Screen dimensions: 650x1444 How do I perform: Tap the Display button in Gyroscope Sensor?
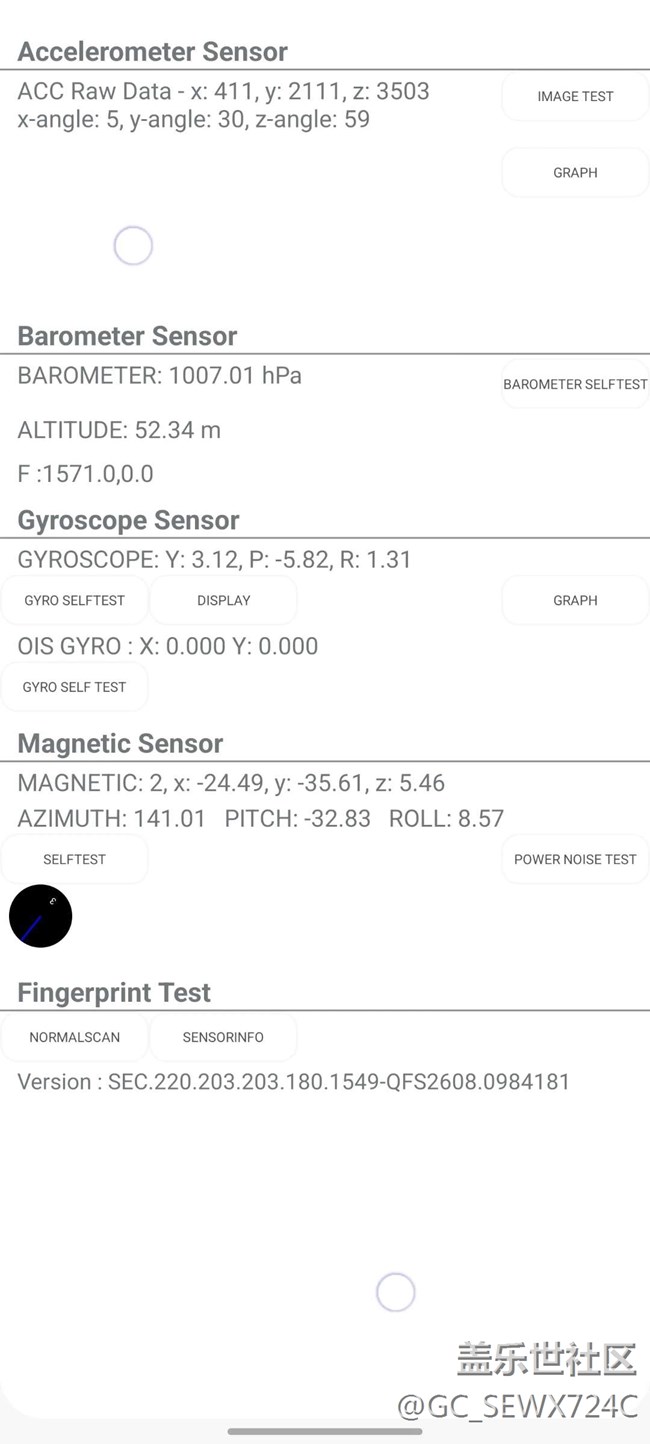coord(224,601)
